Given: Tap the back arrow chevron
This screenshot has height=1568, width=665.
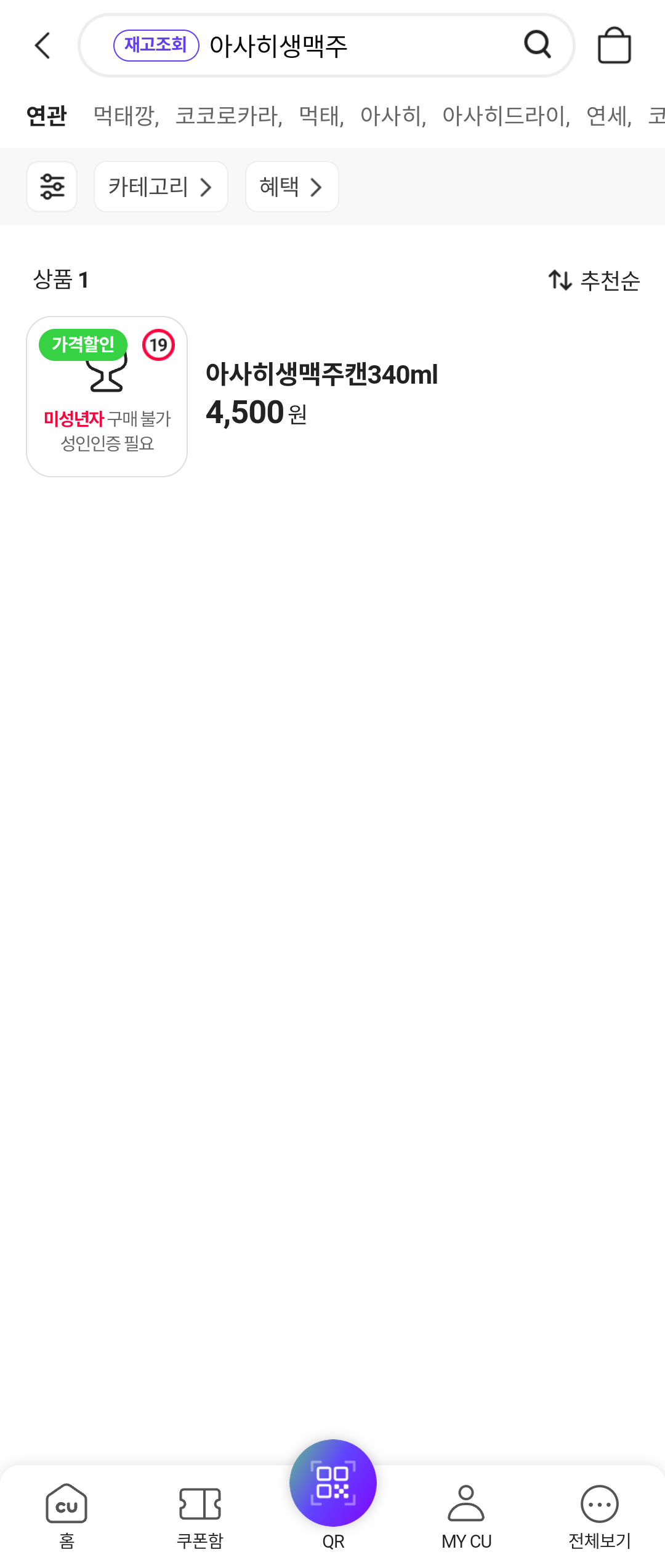Looking at the screenshot, I should [41, 45].
